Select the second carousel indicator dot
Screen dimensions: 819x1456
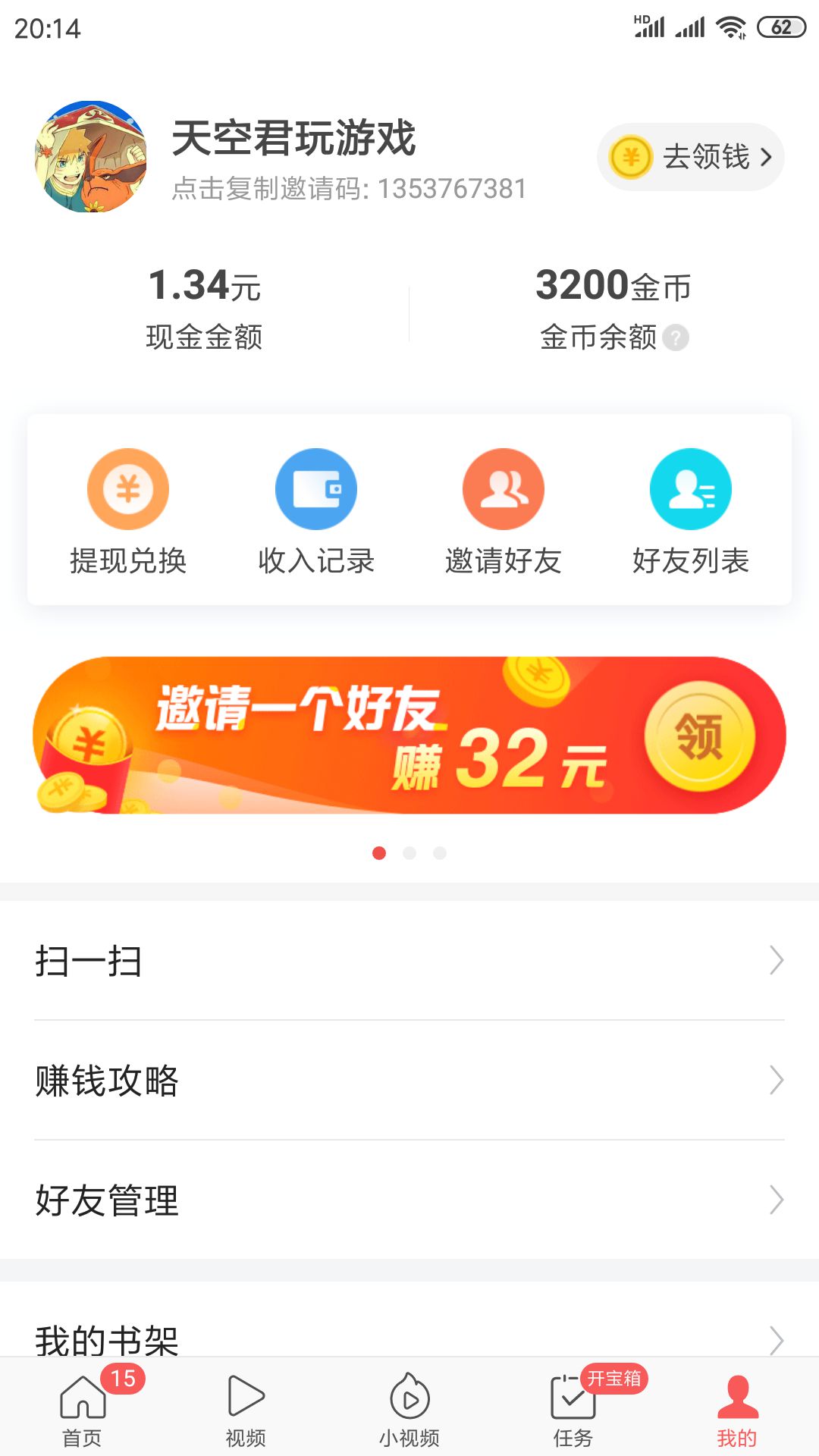coord(409,853)
